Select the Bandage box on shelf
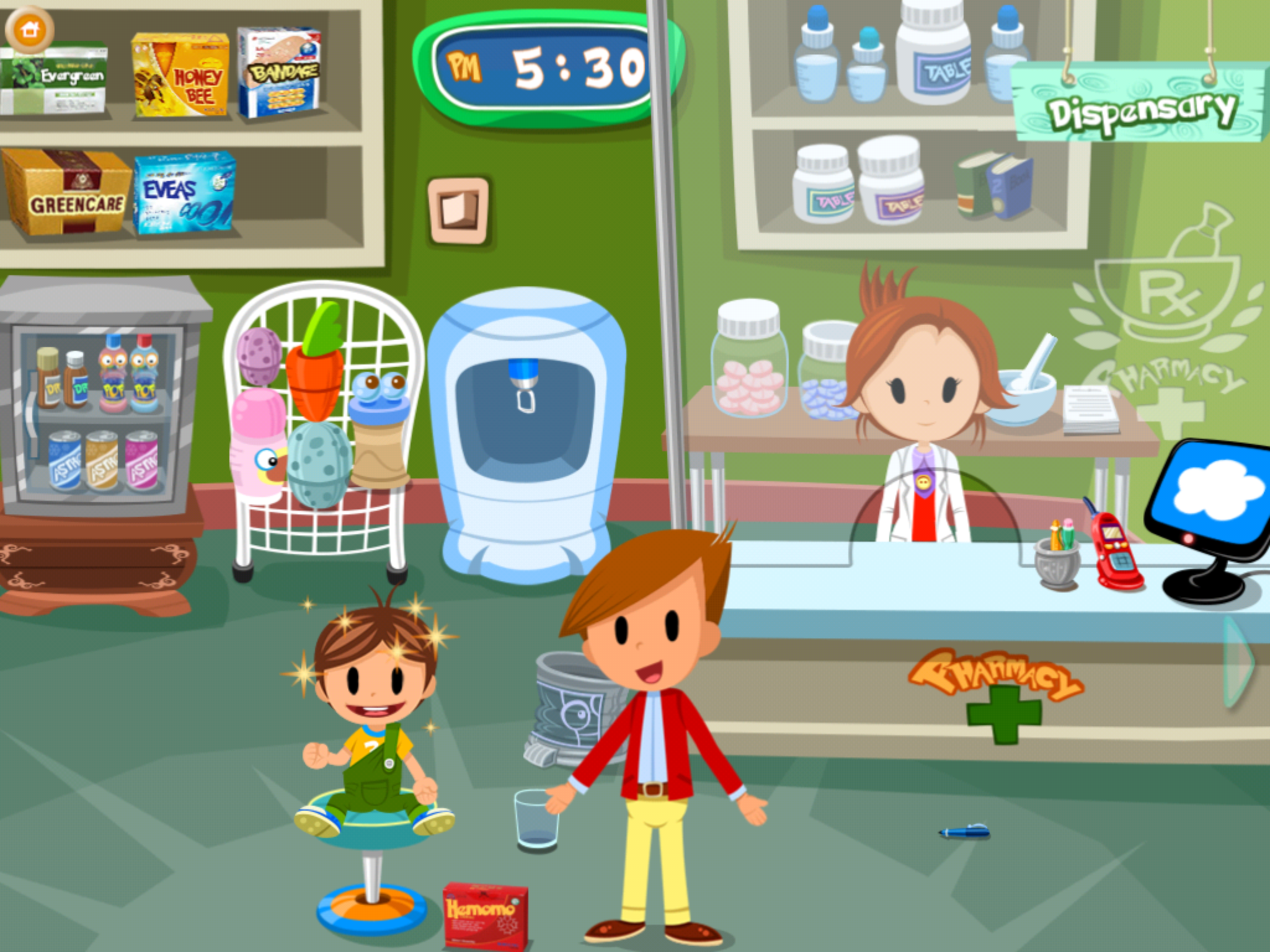Image resolution: width=1270 pixels, height=952 pixels. tap(280, 73)
